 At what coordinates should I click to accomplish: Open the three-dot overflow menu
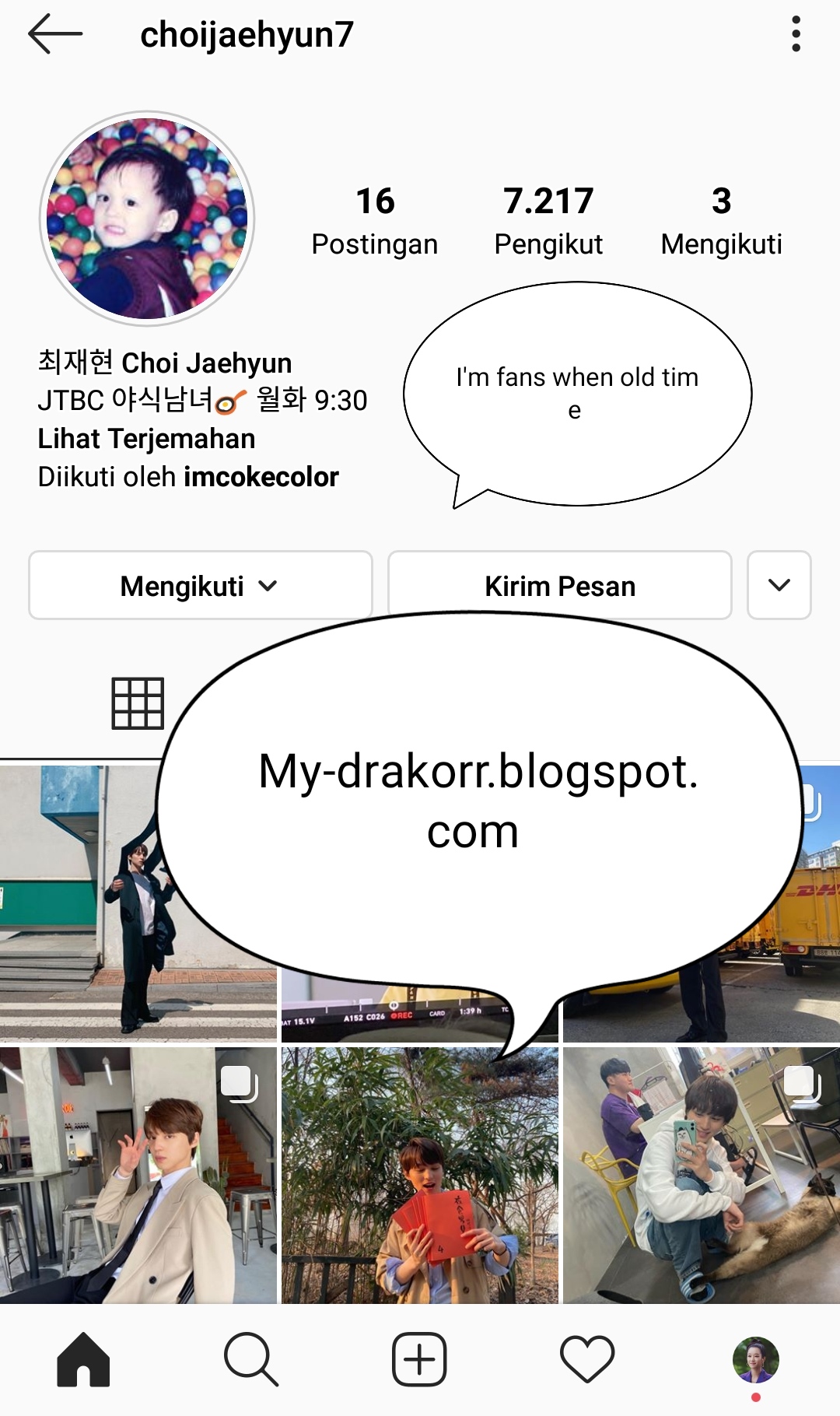[796, 34]
